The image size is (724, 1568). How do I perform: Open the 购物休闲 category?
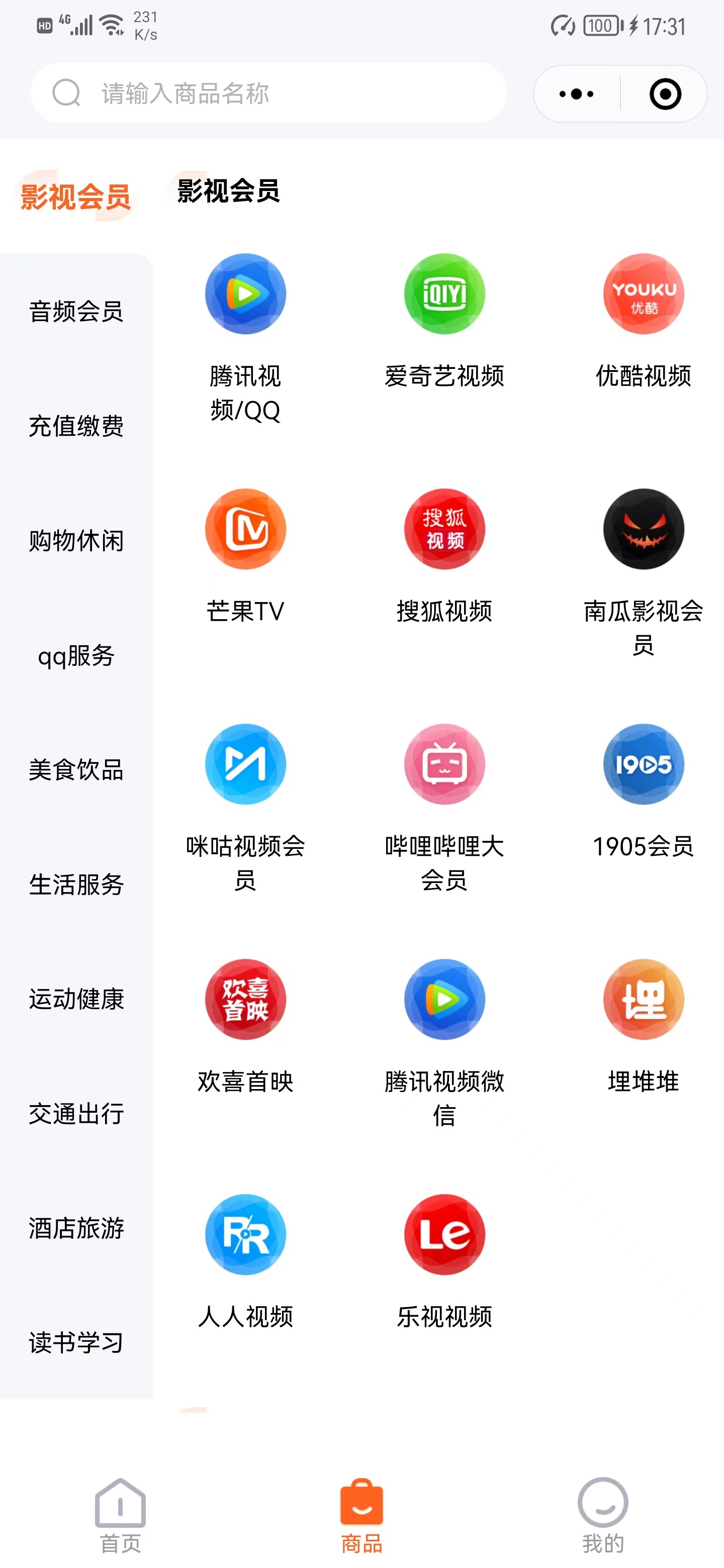pyautogui.click(x=76, y=541)
